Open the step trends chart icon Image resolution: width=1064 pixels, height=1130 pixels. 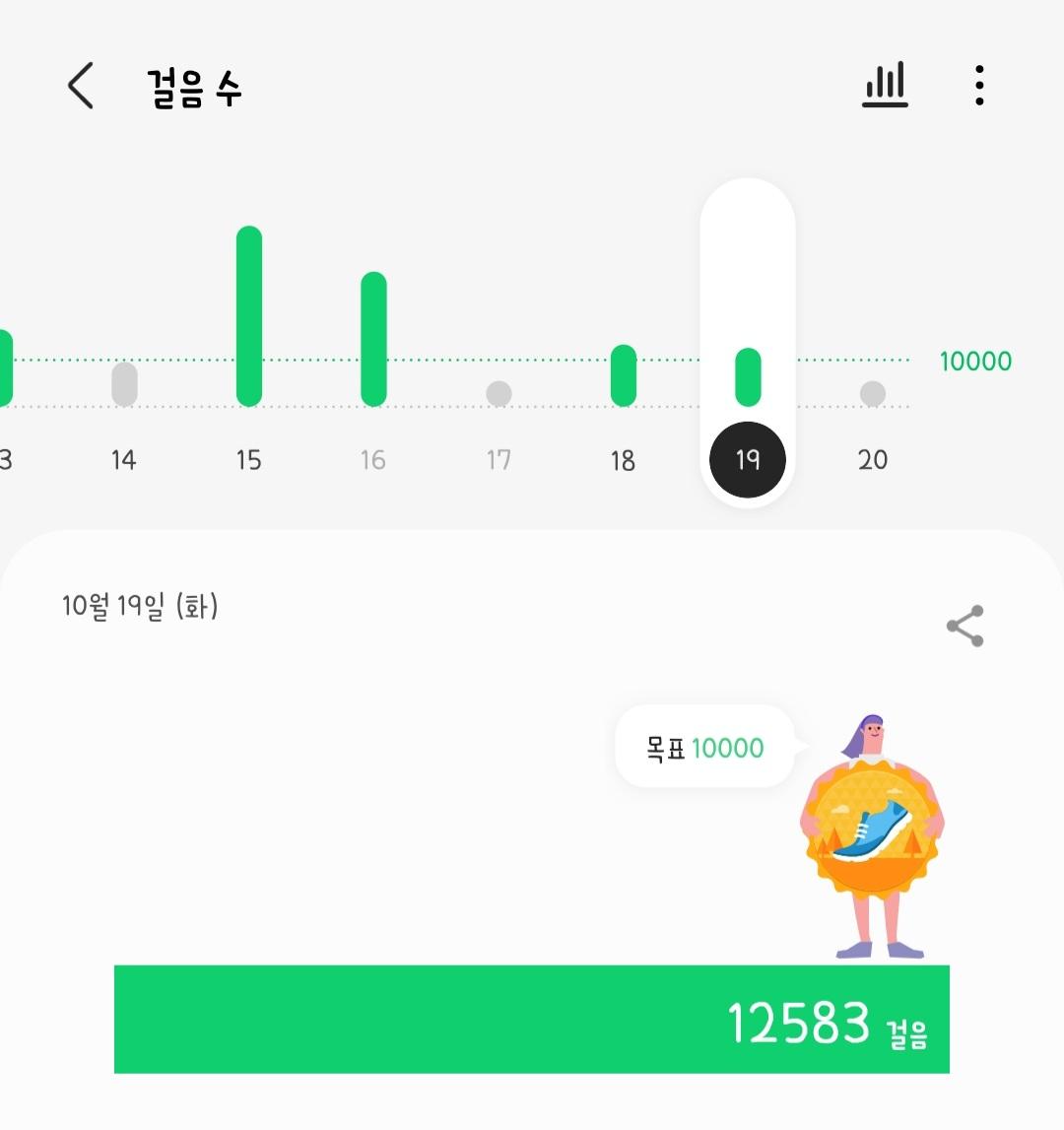coord(885,86)
